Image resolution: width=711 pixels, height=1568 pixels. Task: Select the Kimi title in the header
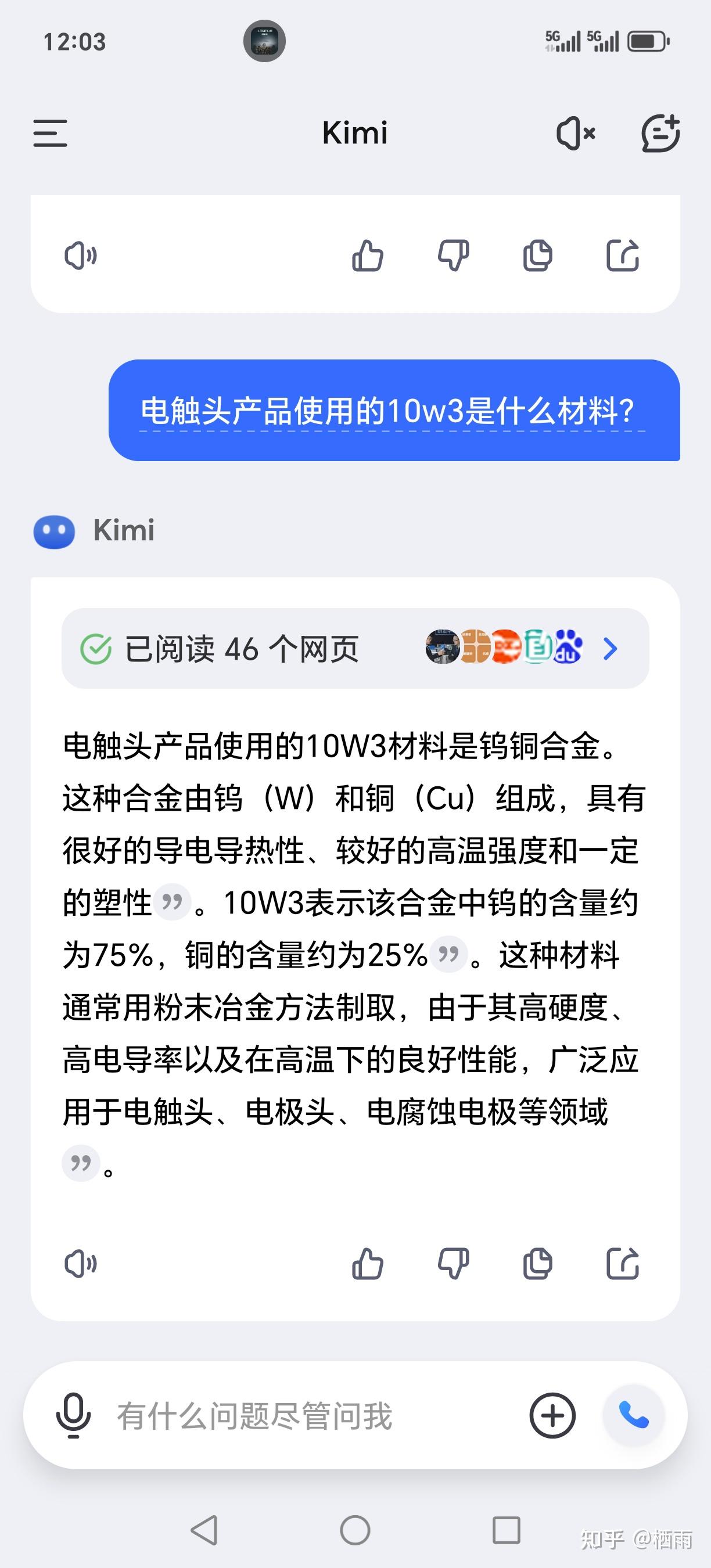355,132
